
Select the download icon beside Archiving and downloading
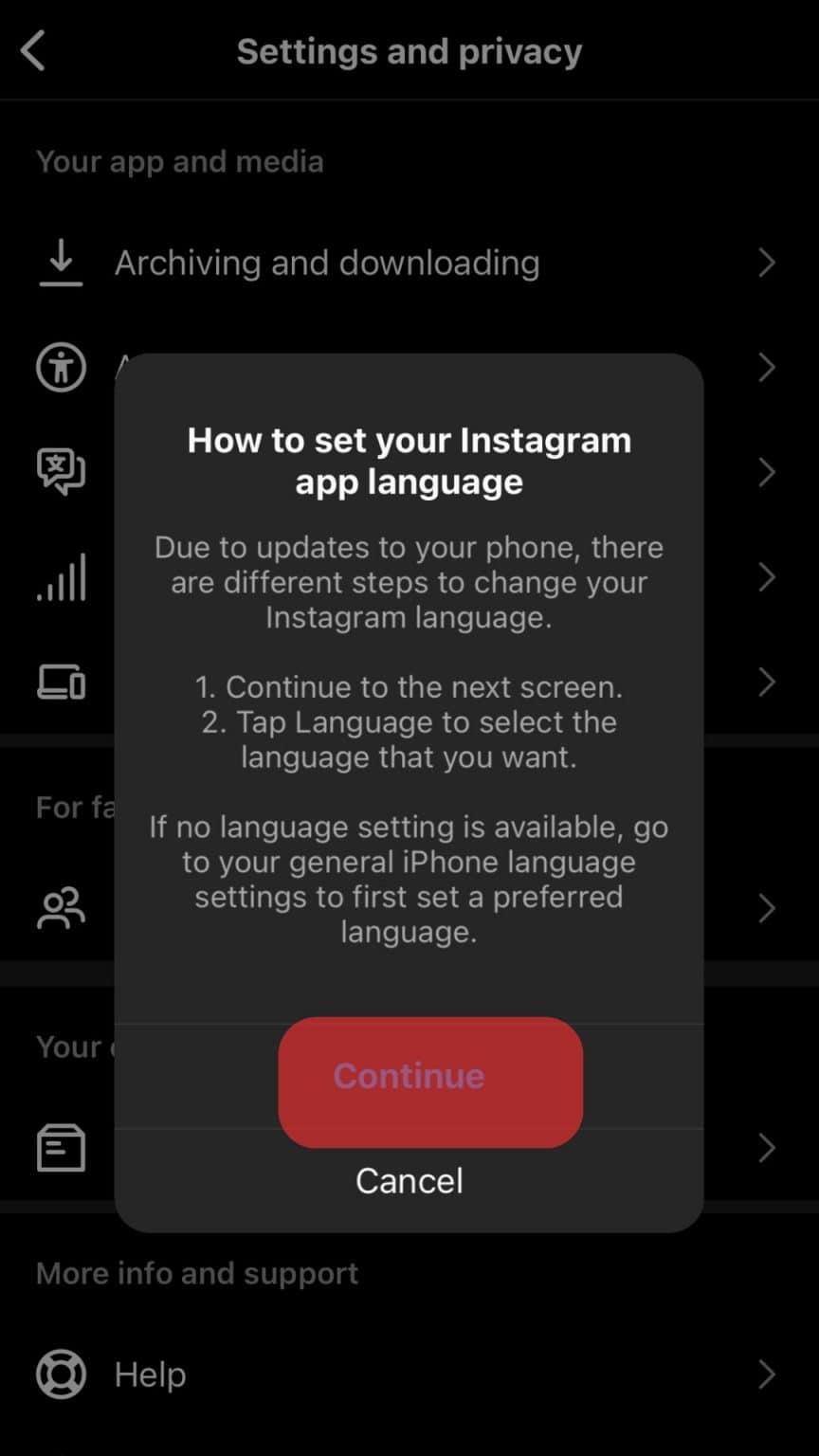pos(61,263)
